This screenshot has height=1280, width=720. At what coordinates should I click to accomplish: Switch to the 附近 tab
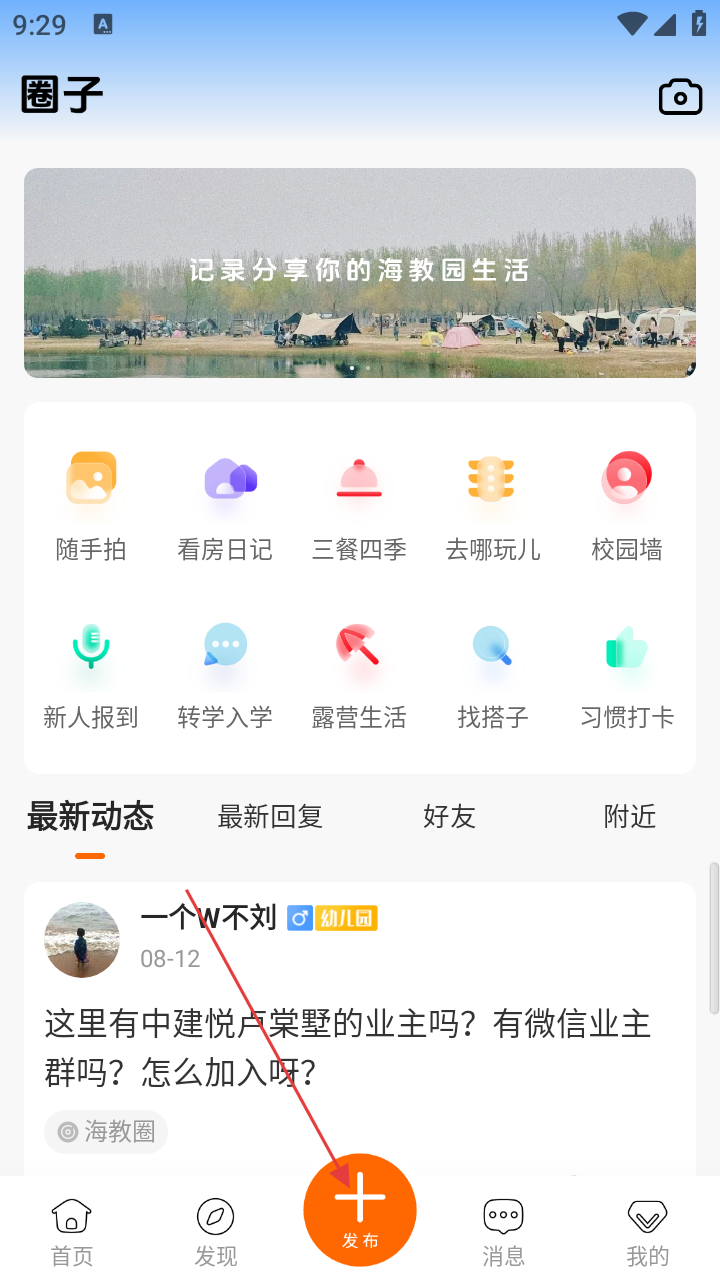tap(630, 817)
